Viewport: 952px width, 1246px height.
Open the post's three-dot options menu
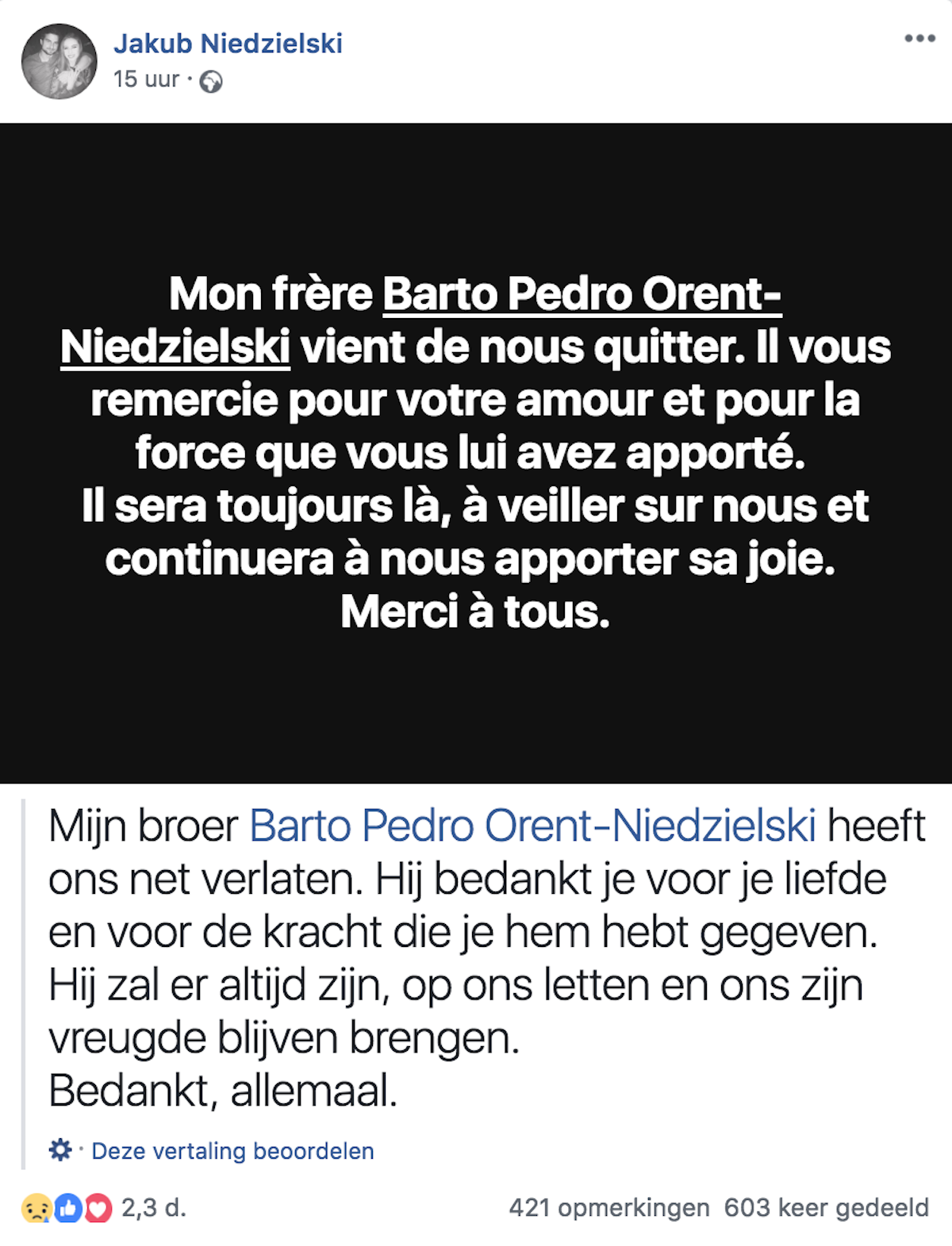point(919,38)
